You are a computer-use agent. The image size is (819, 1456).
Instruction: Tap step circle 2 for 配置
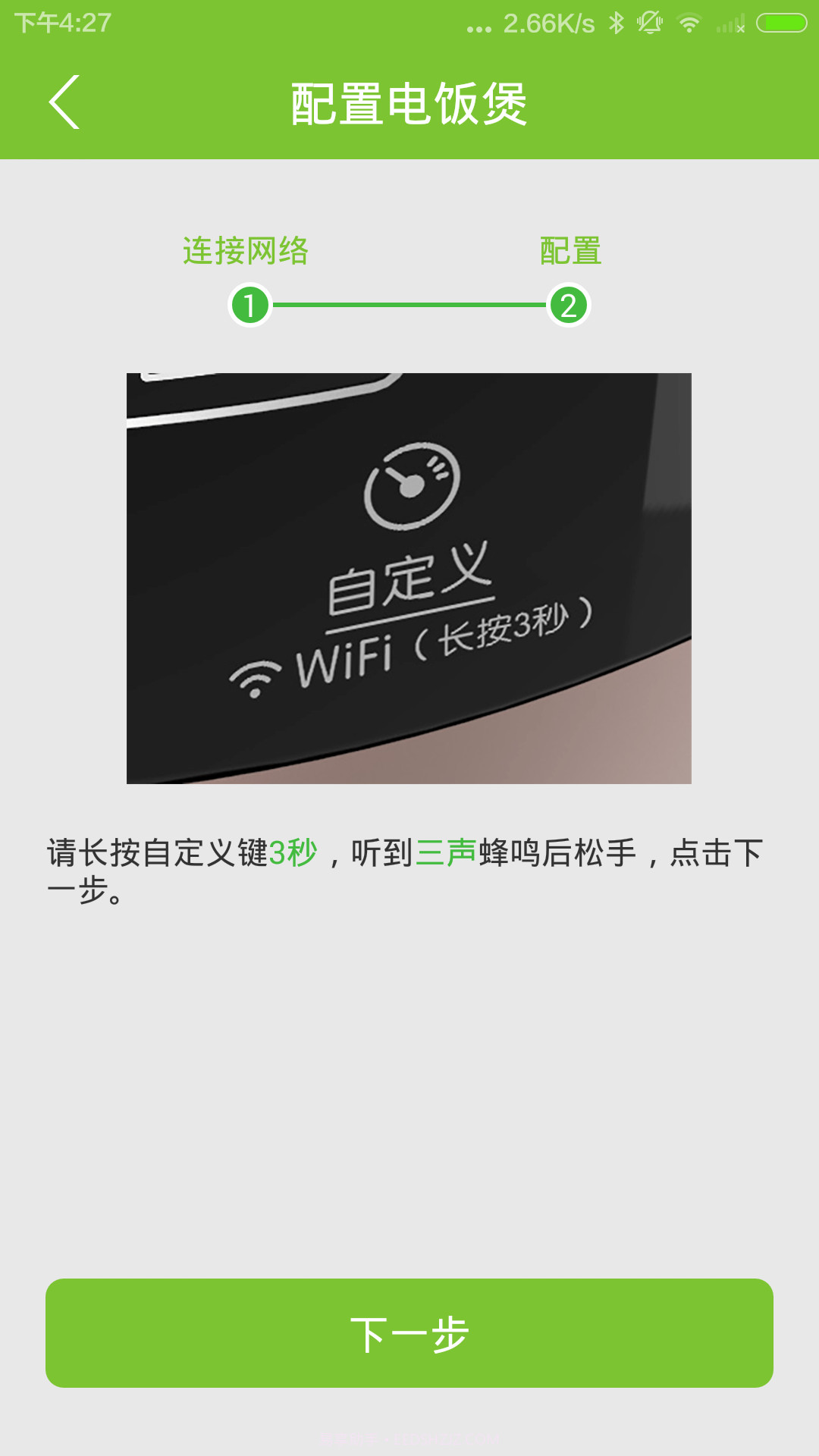coord(568,303)
